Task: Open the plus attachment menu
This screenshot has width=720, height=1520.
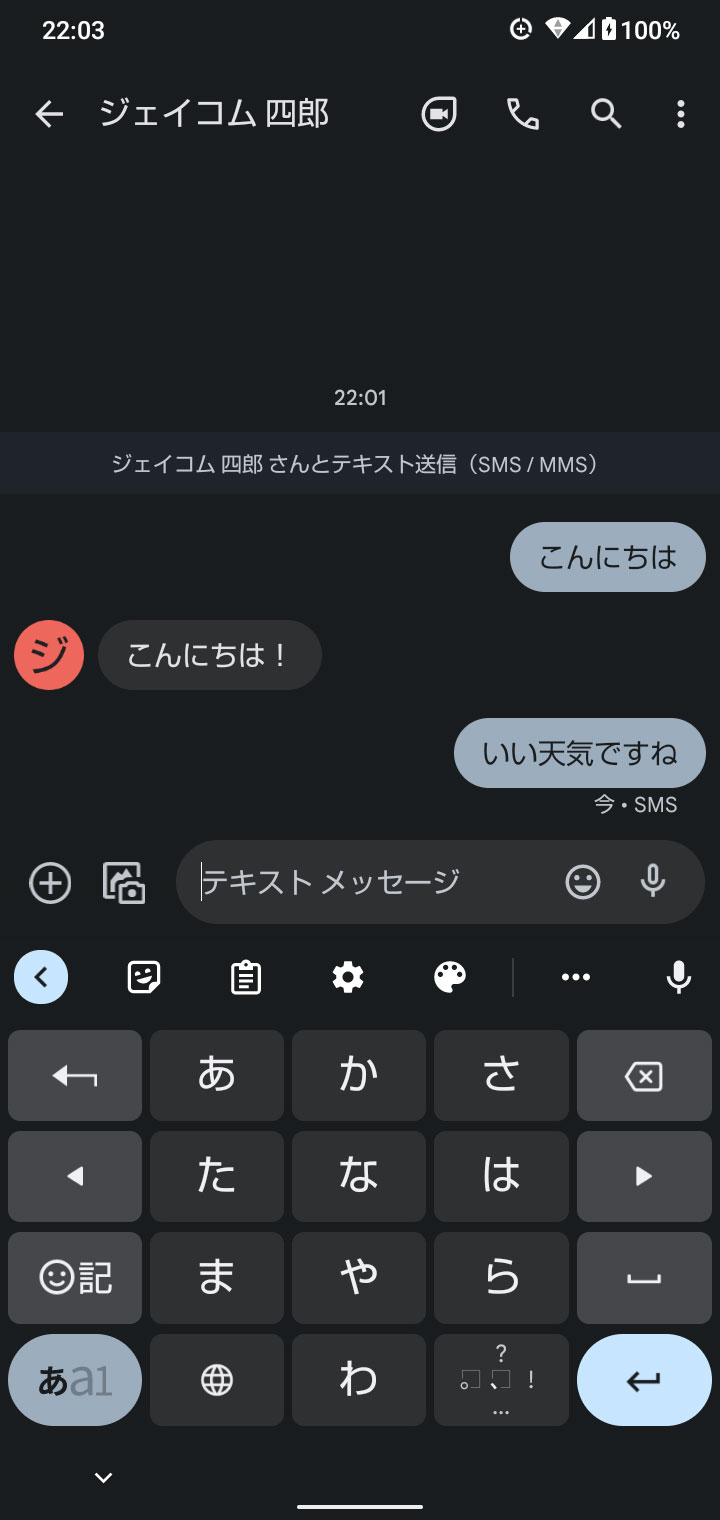Action: coord(50,883)
